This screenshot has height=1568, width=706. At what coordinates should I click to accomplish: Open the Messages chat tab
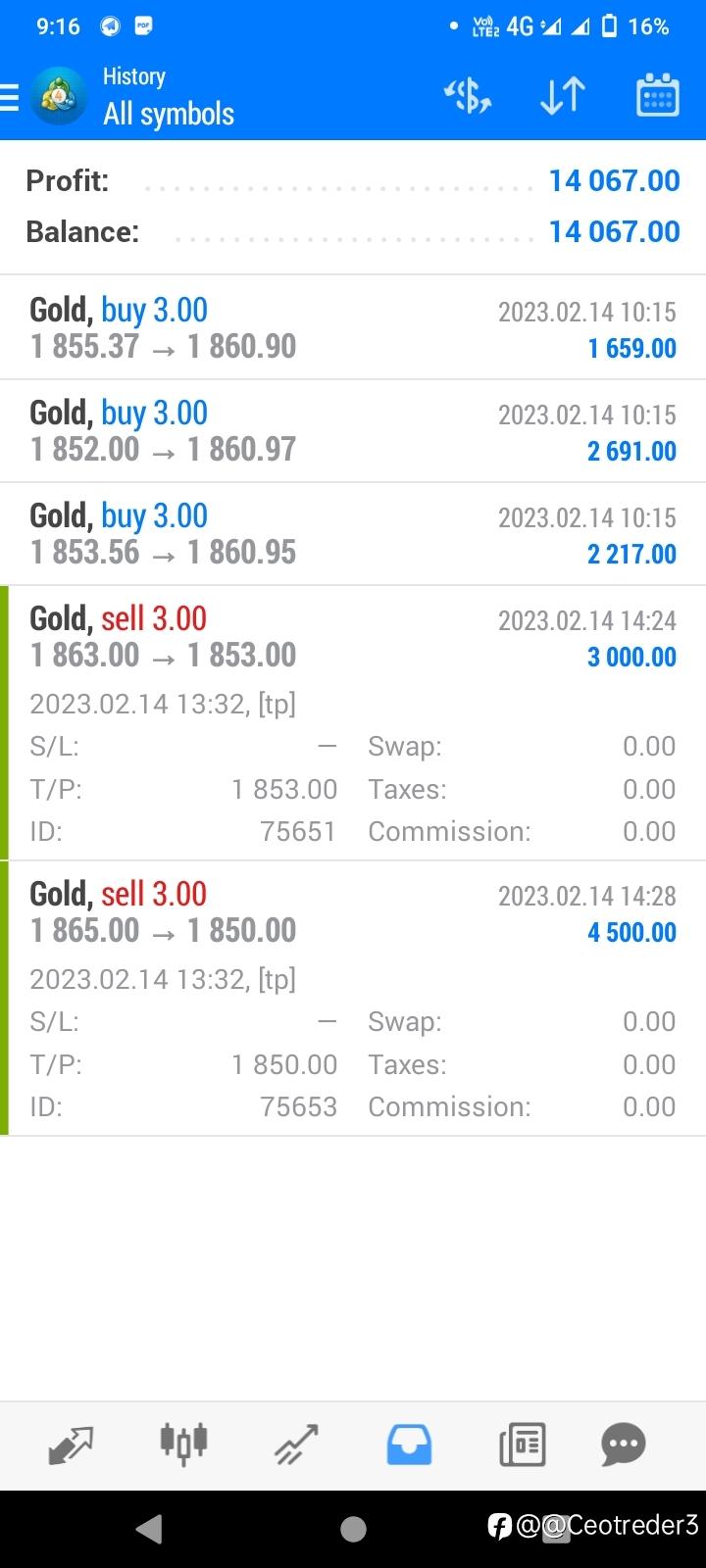coord(624,1445)
